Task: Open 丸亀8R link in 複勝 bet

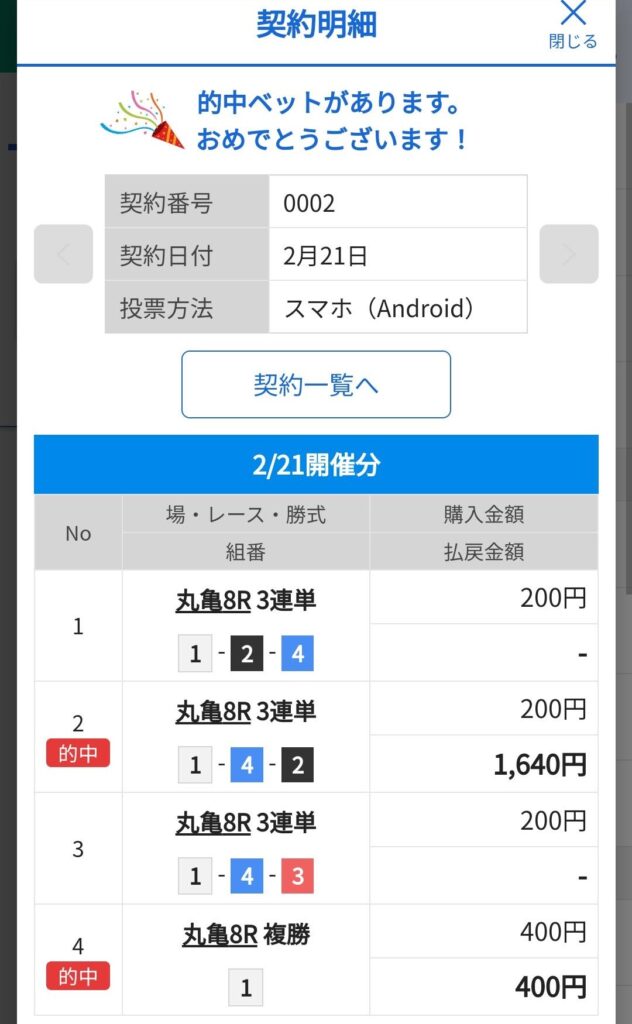Action: point(220,935)
